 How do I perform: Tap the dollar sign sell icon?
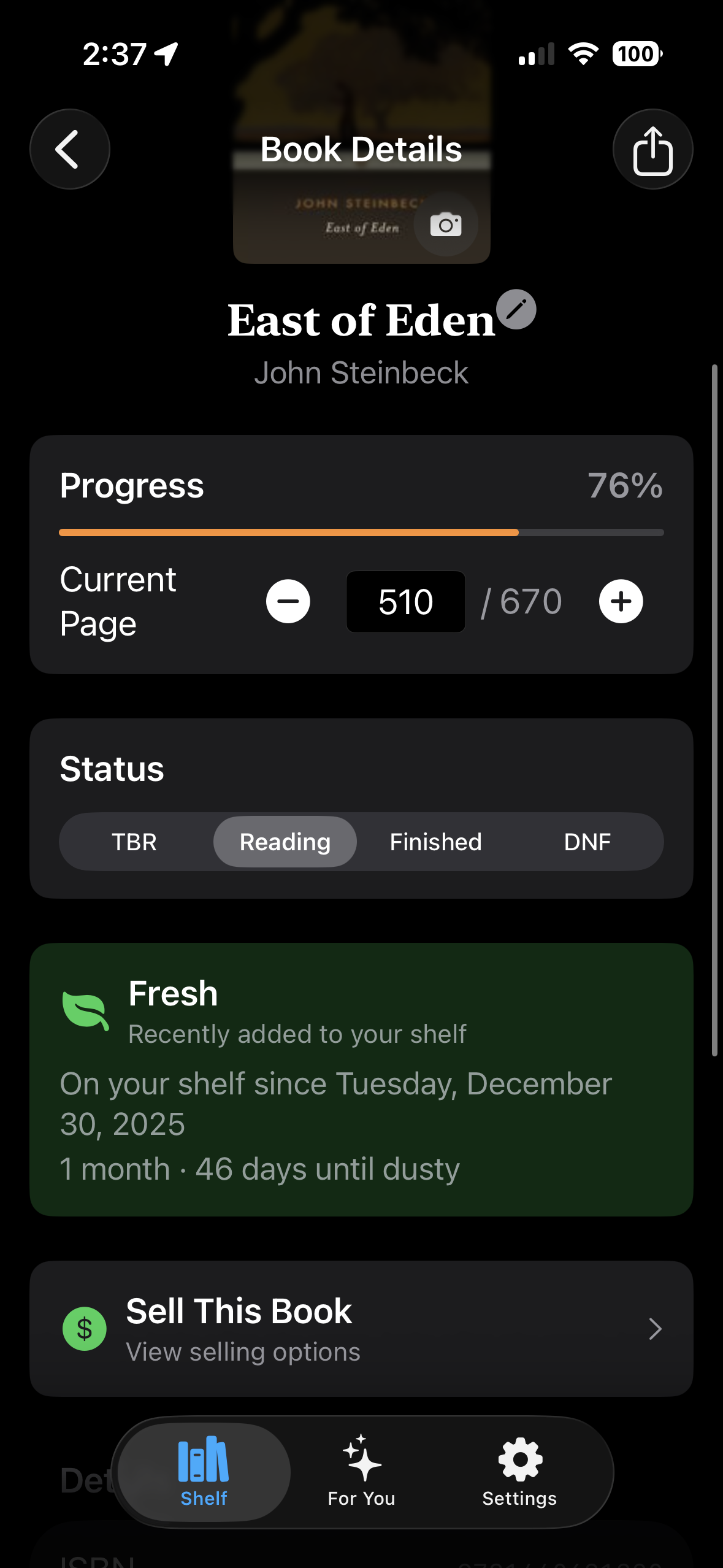(x=85, y=1329)
